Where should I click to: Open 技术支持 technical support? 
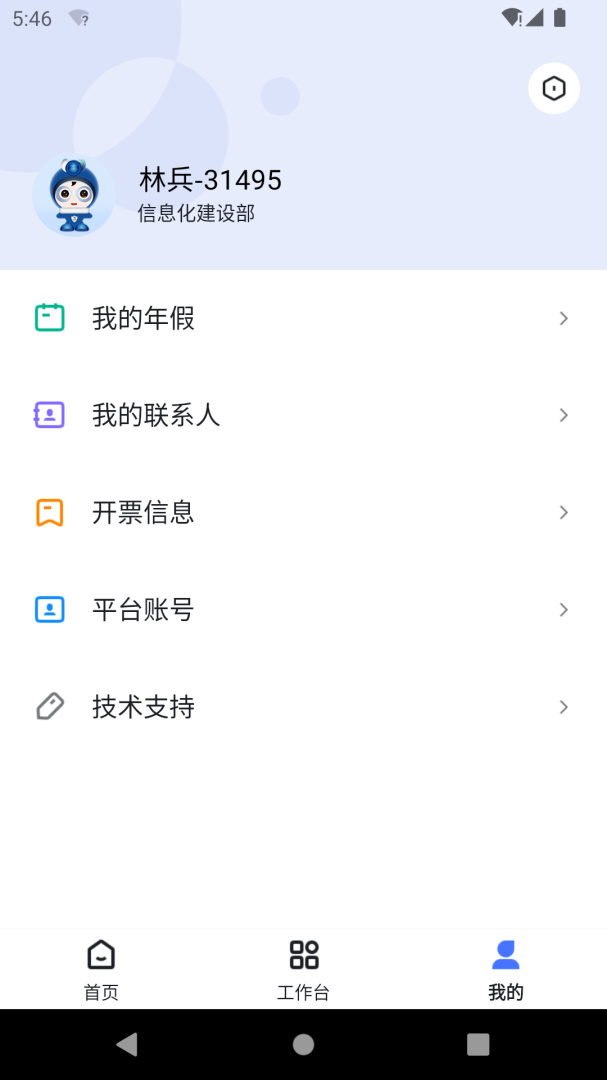pos(303,707)
